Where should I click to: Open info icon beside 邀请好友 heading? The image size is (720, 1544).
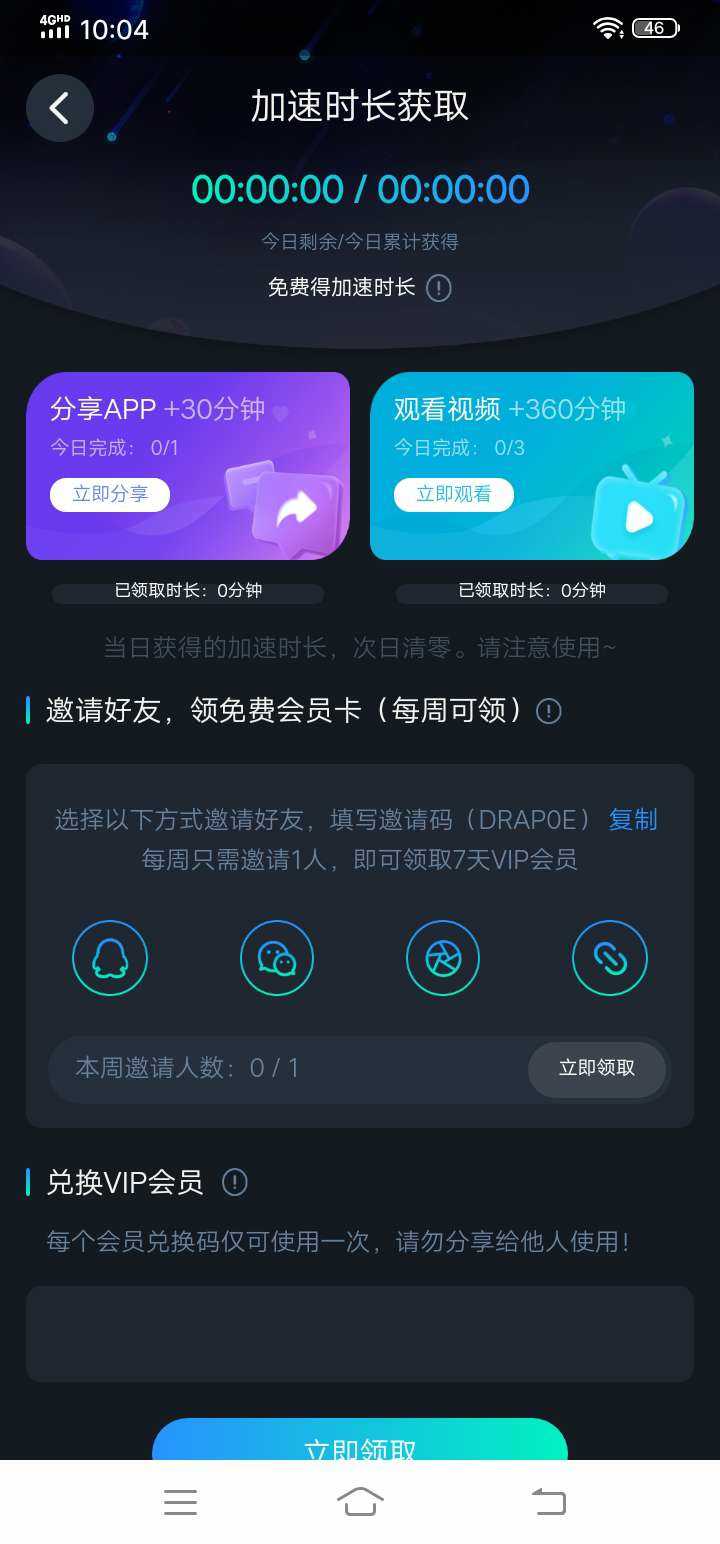click(x=548, y=711)
